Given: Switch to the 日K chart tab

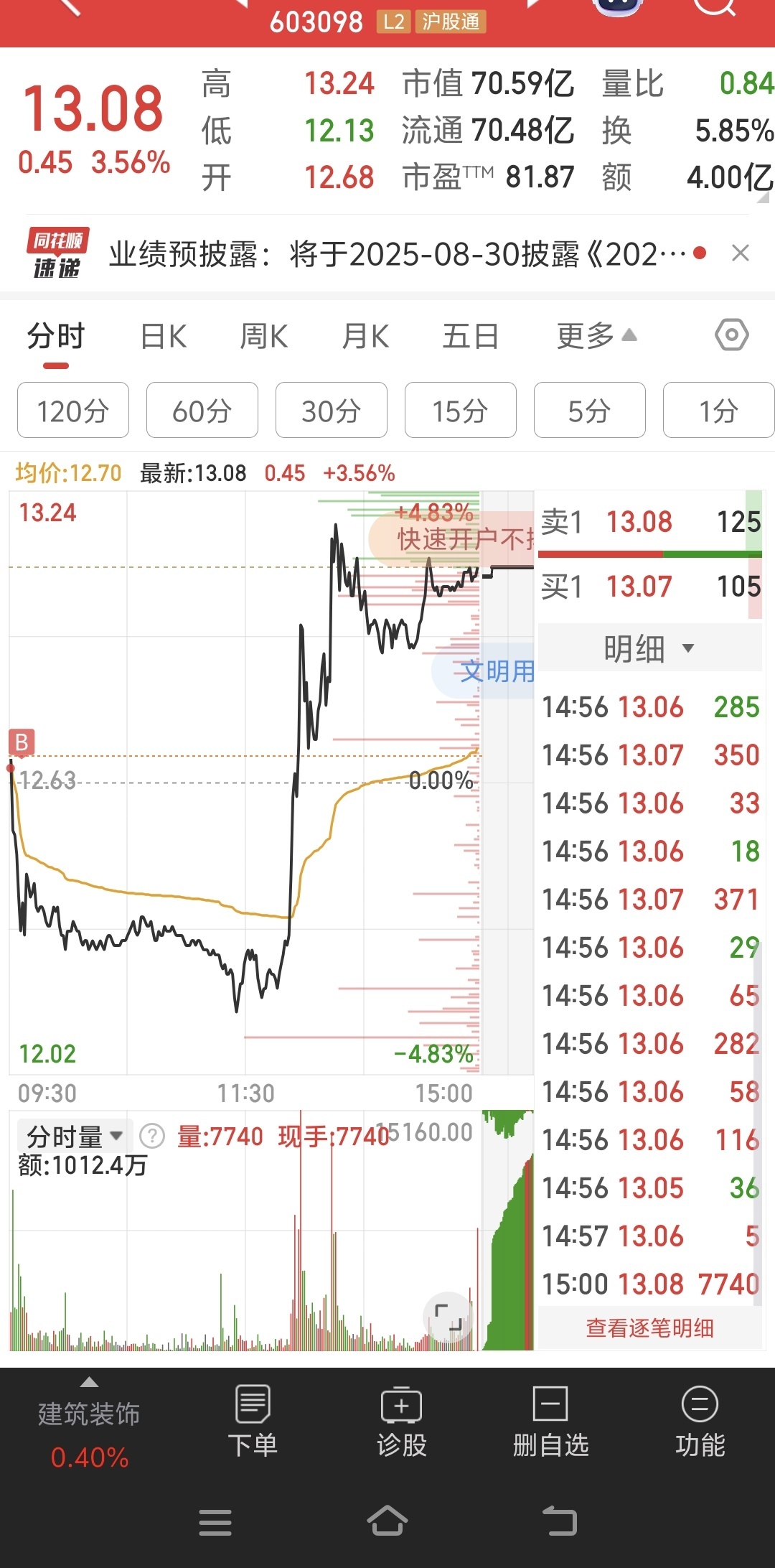Looking at the screenshot, I should (164, 336).
